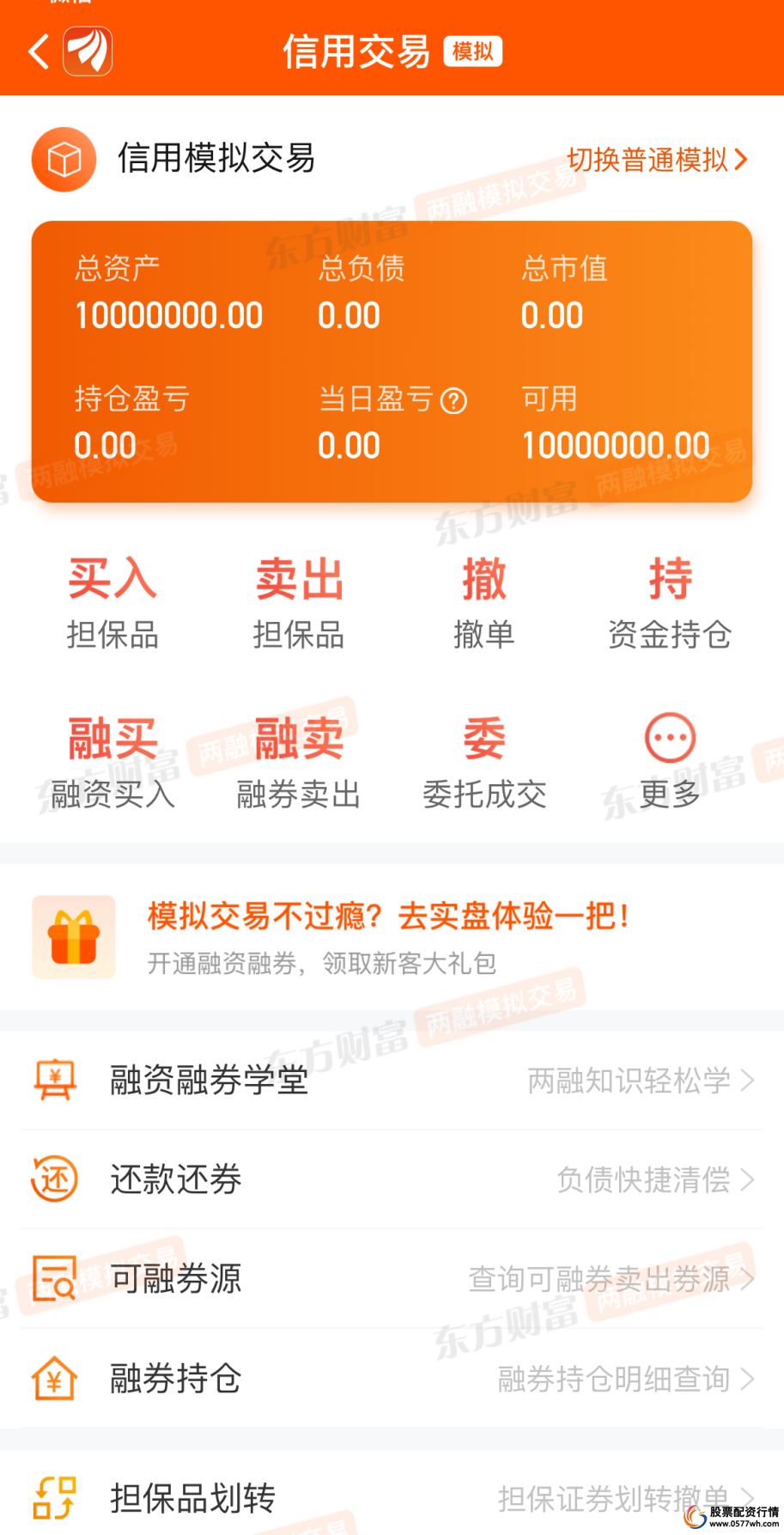Select the 融资买入 margin buy icon
784x1535 pixels.
pyautogui.click(x=112, y=758)
